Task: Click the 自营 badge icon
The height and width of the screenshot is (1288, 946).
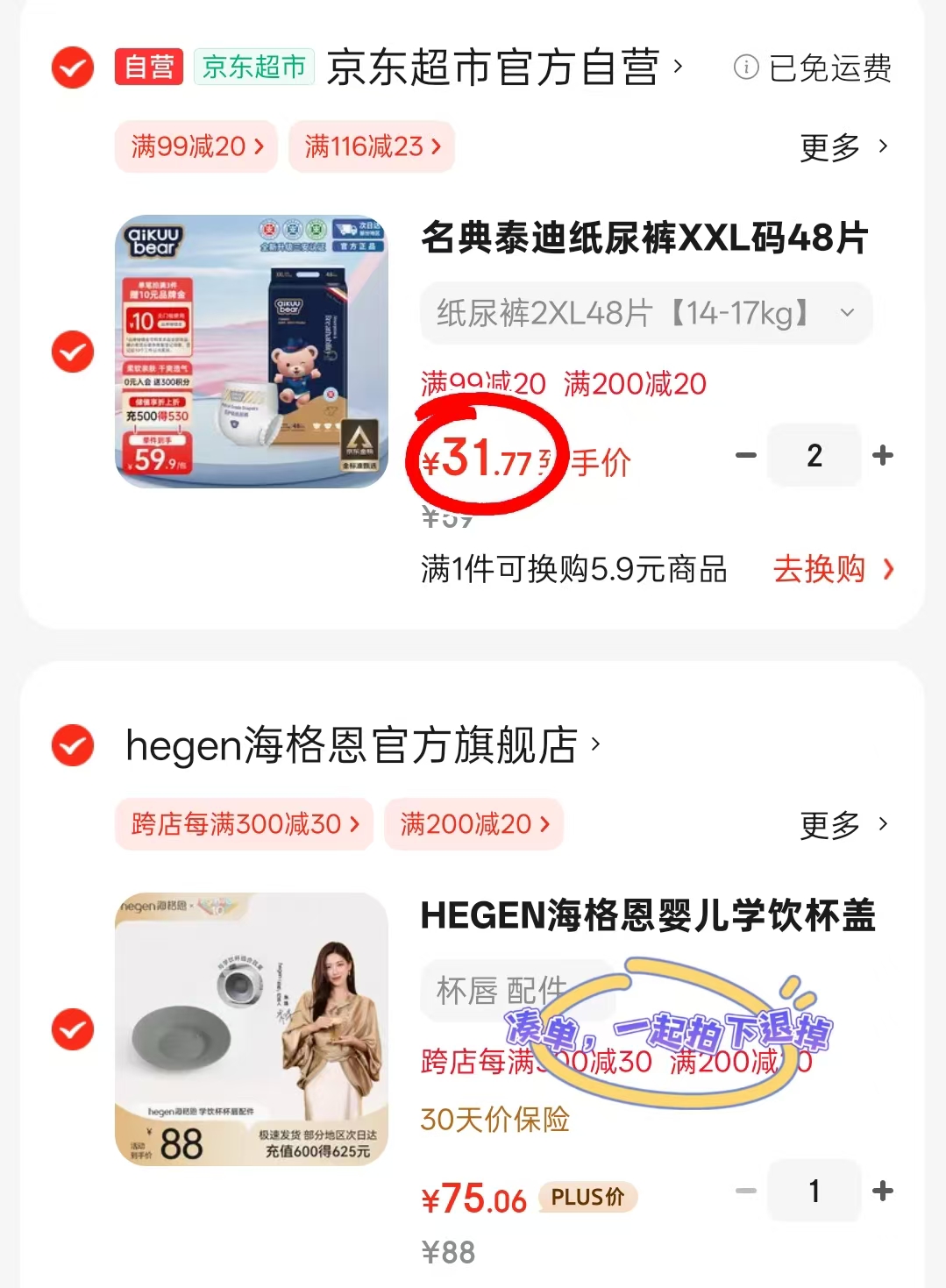Action: [149, 67]
